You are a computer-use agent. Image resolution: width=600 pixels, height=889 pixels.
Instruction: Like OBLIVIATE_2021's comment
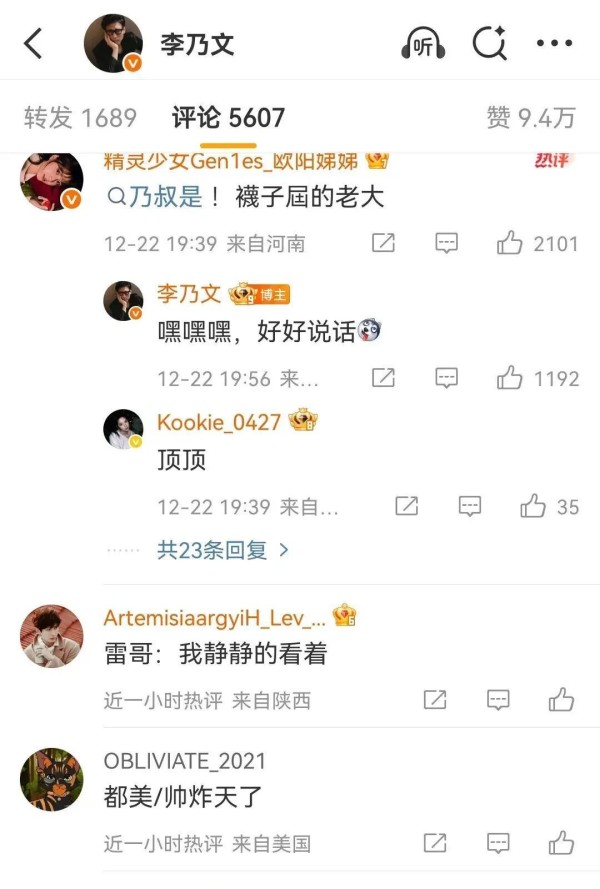(x=561, y=843)
